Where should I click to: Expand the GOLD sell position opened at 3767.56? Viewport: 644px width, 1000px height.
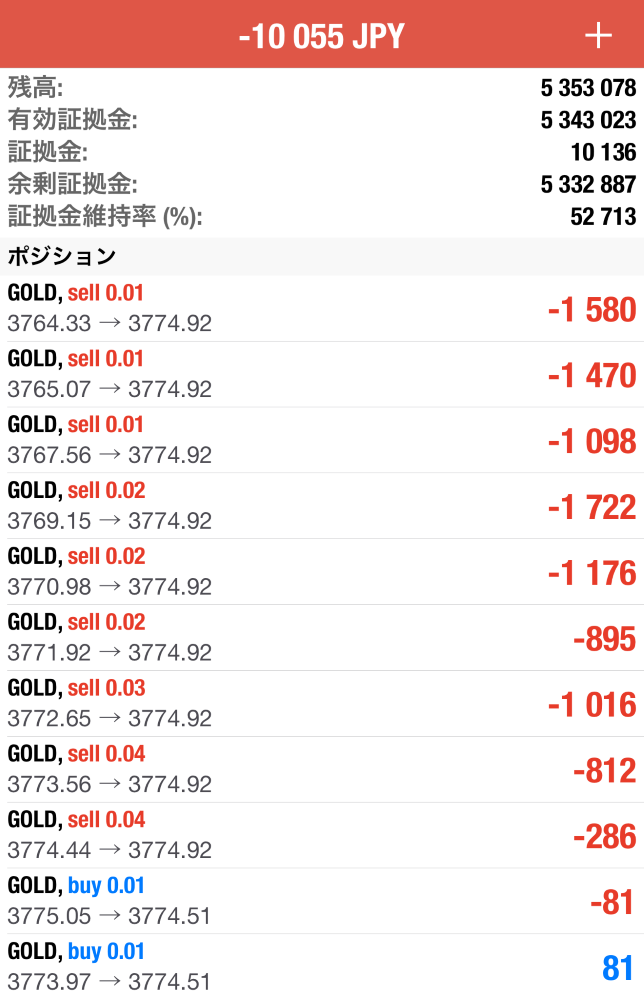(x=322, y=441)
